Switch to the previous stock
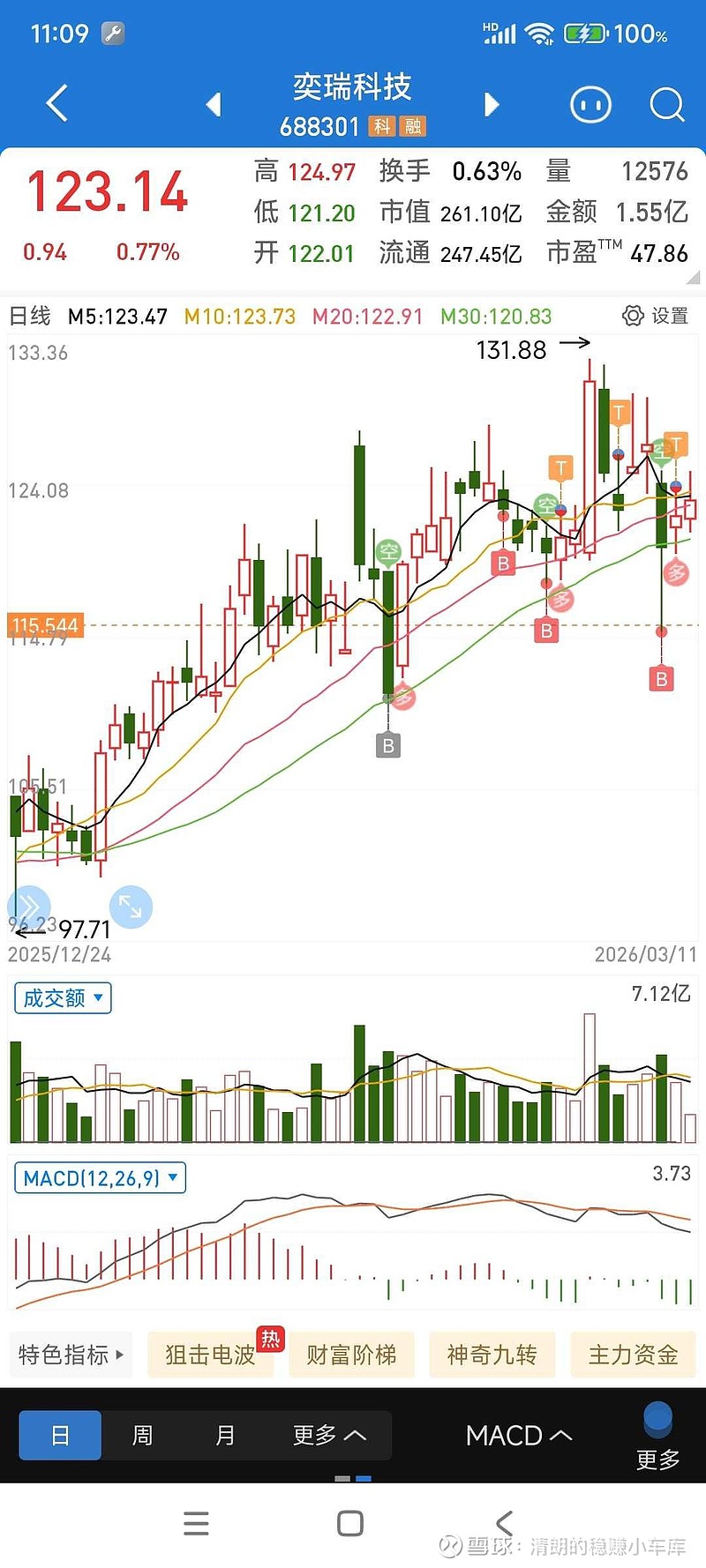 point(214,105)
